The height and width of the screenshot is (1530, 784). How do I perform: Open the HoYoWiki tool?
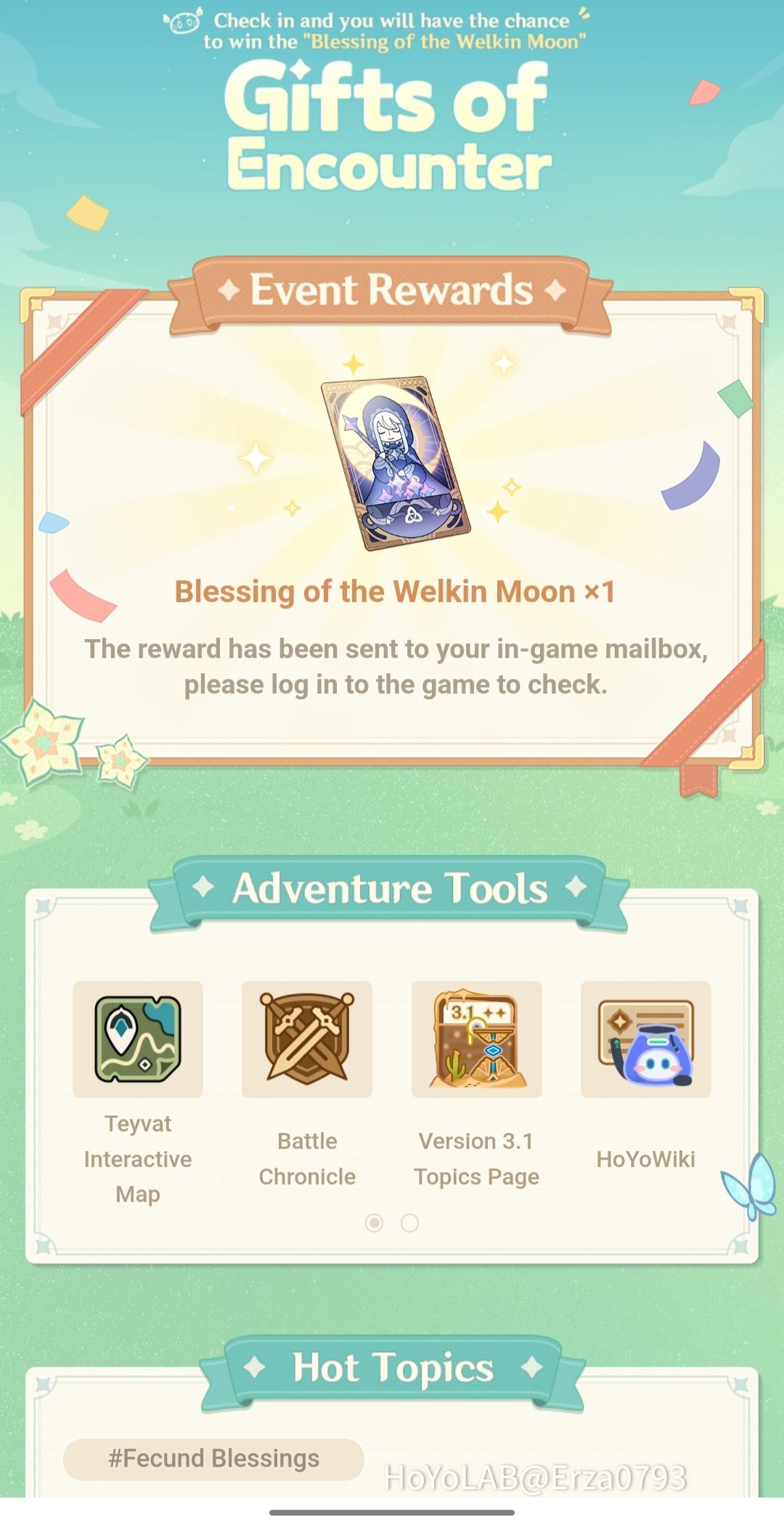point(645,1039)
